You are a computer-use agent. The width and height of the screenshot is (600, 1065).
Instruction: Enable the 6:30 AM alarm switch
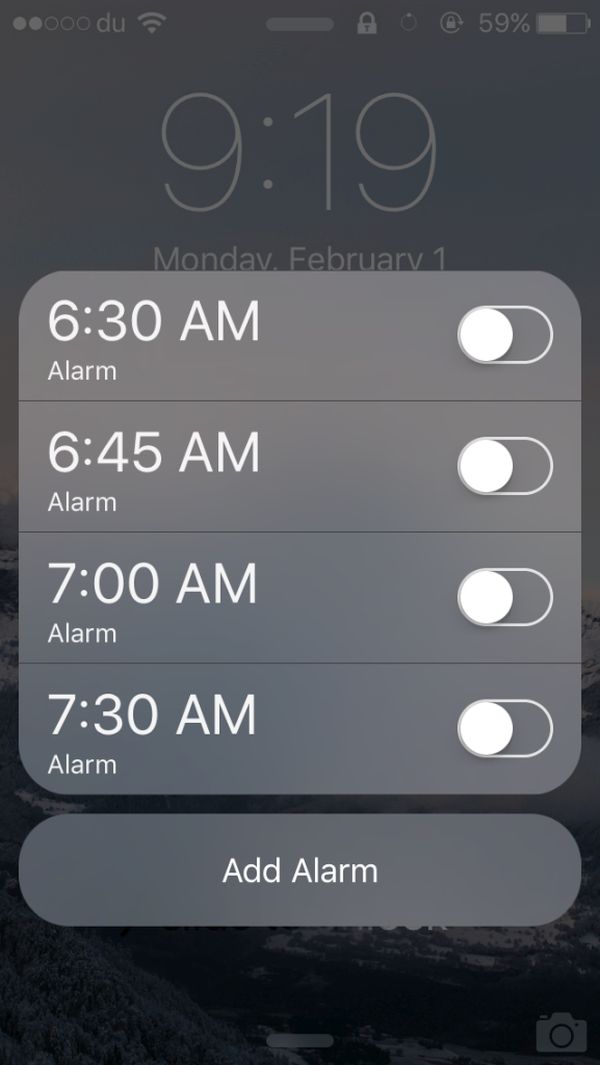point(505,335)
